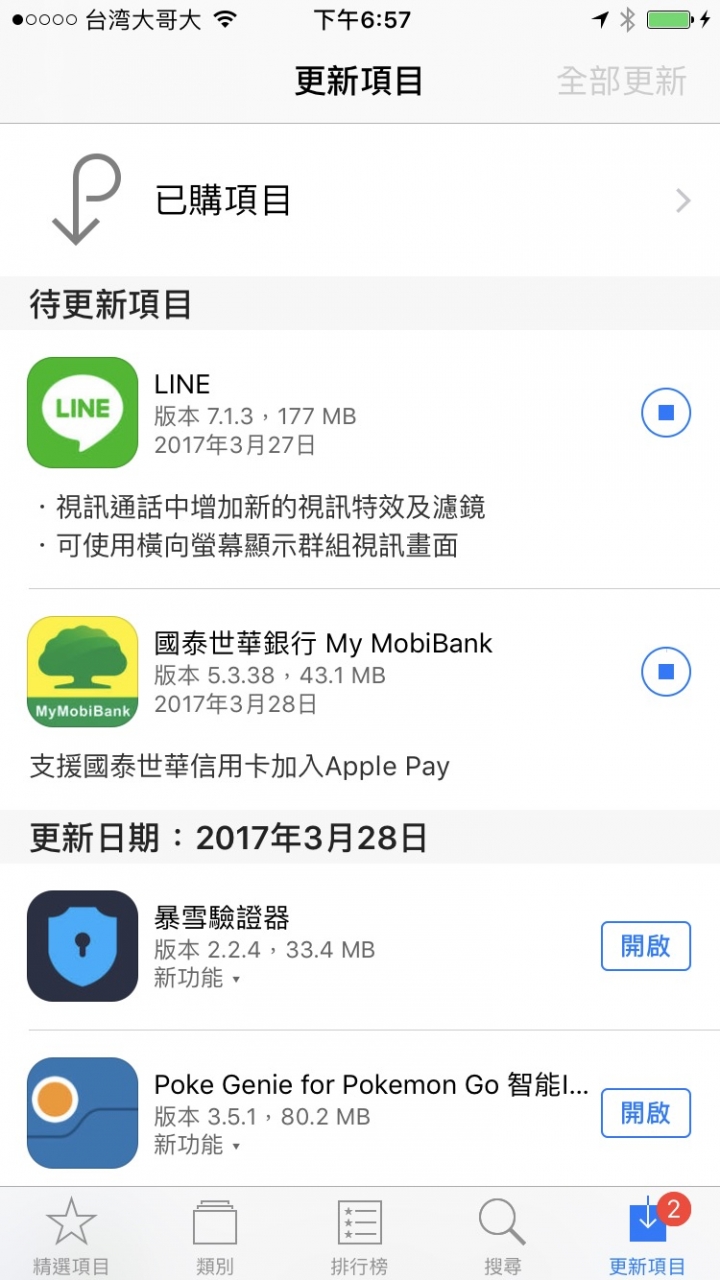Image resolution: width=720 pixels, height=1280 pixels.
Task: Tap 開啟 to open 暴雪驗證器
Action: tap(646, 946)
